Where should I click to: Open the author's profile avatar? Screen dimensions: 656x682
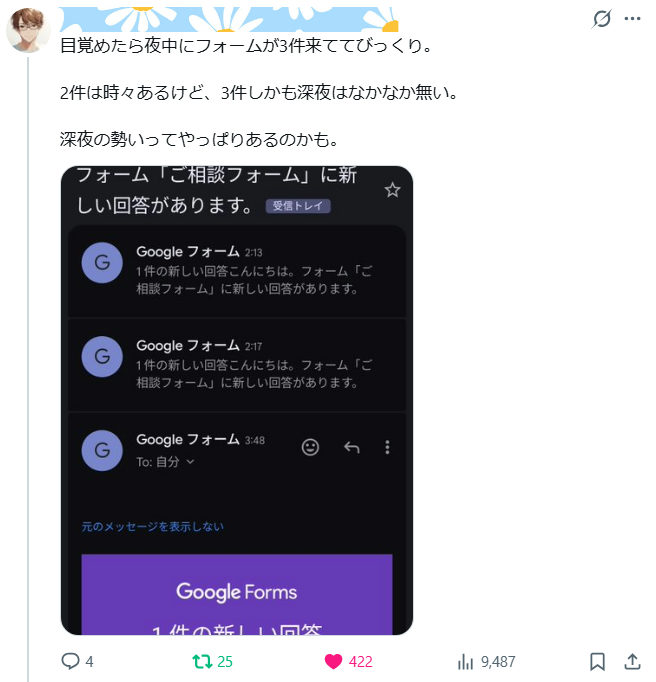pos(28,30)
